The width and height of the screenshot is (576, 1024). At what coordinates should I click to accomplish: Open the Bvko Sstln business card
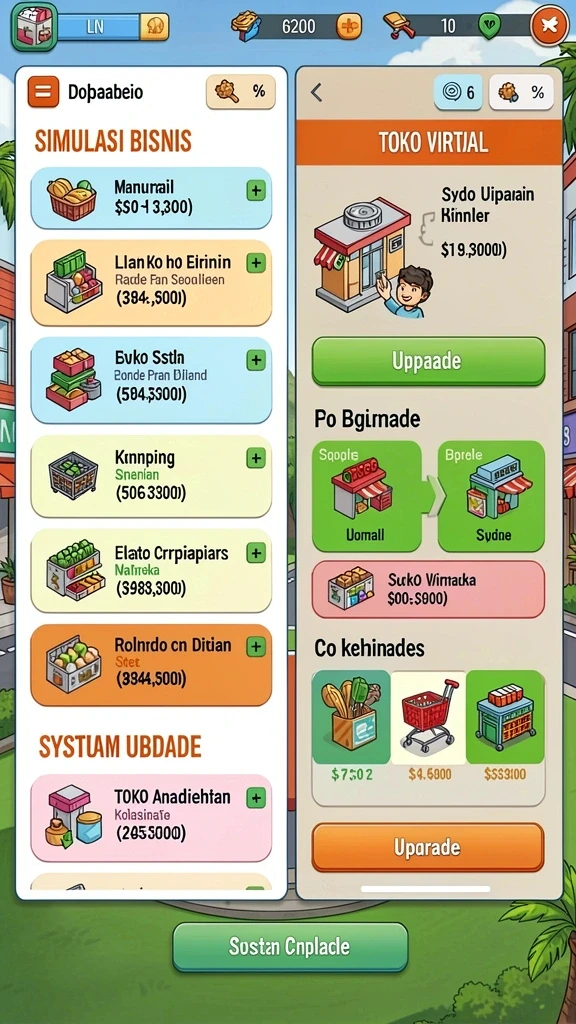pyautogui.click(x=151, y=380)
